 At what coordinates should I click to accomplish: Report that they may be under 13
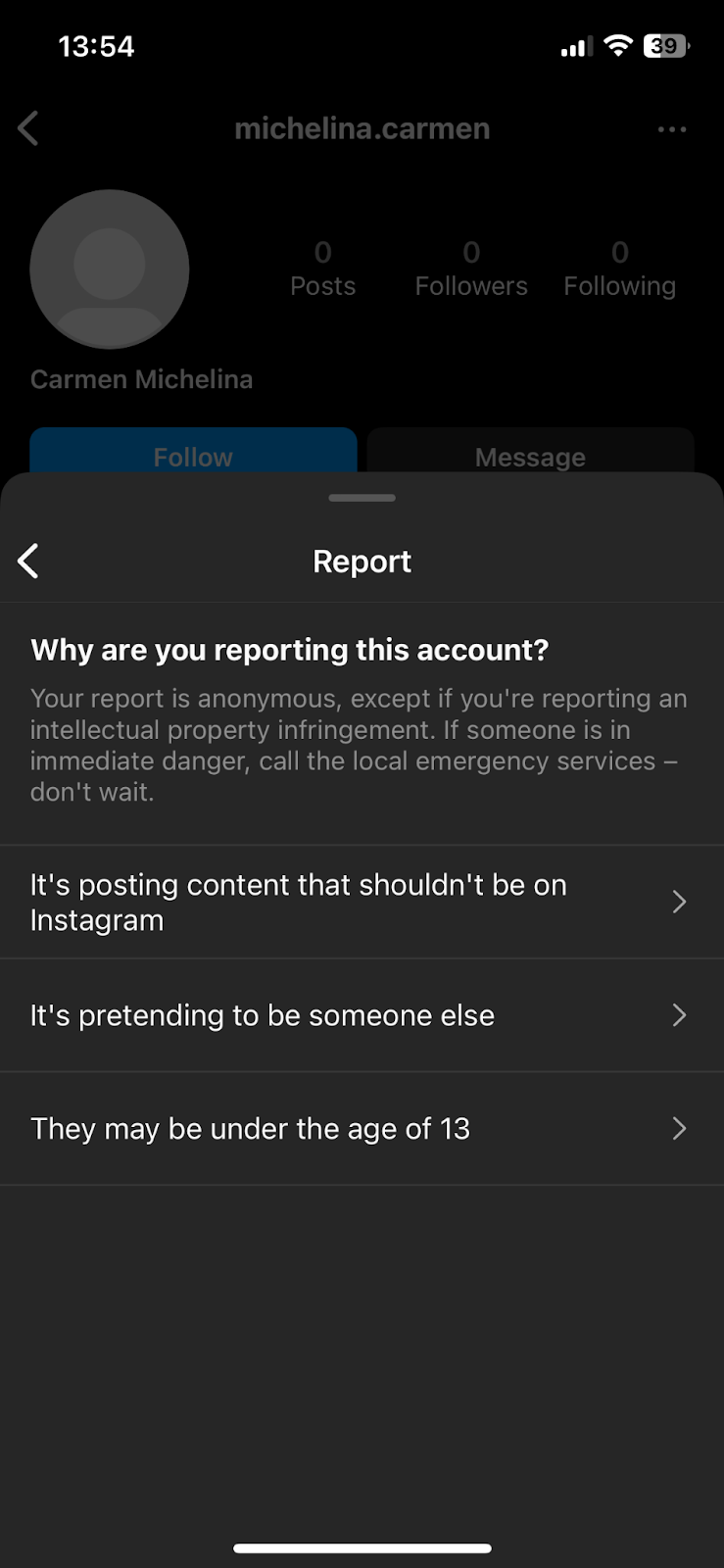[361, 1129]
